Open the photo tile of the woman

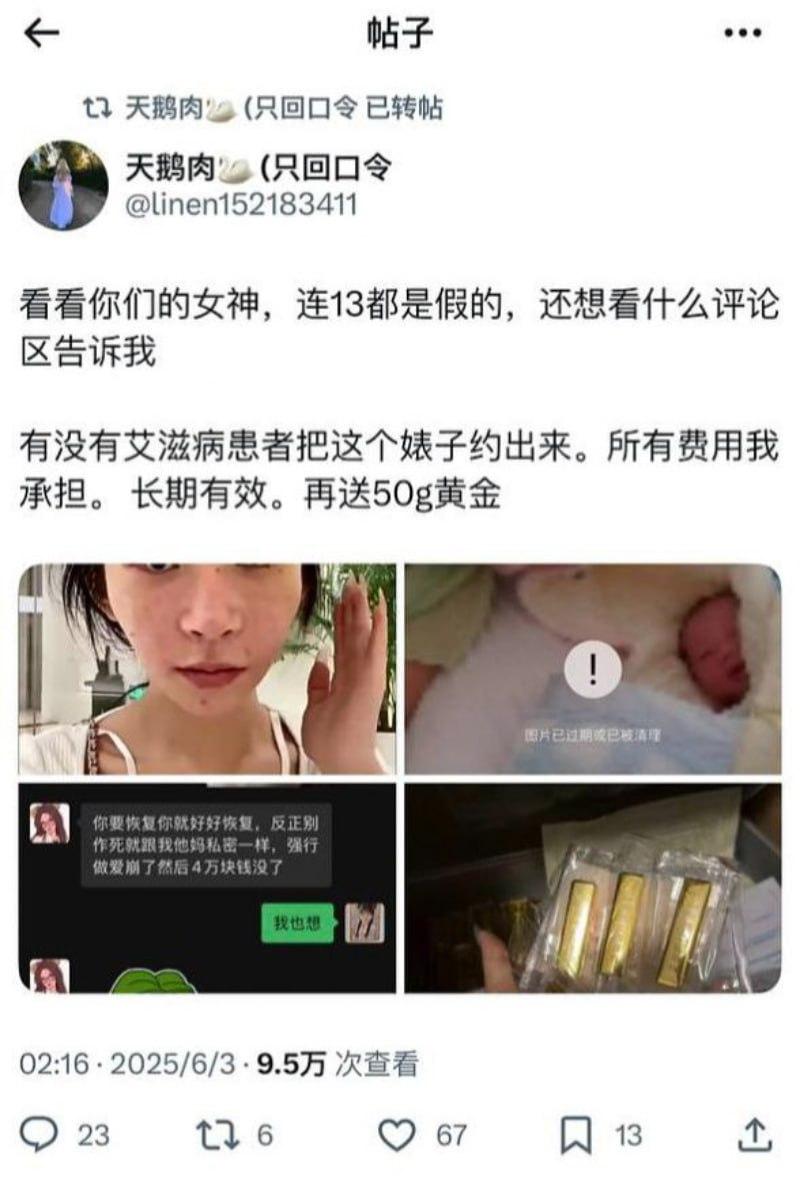(207, 668)
